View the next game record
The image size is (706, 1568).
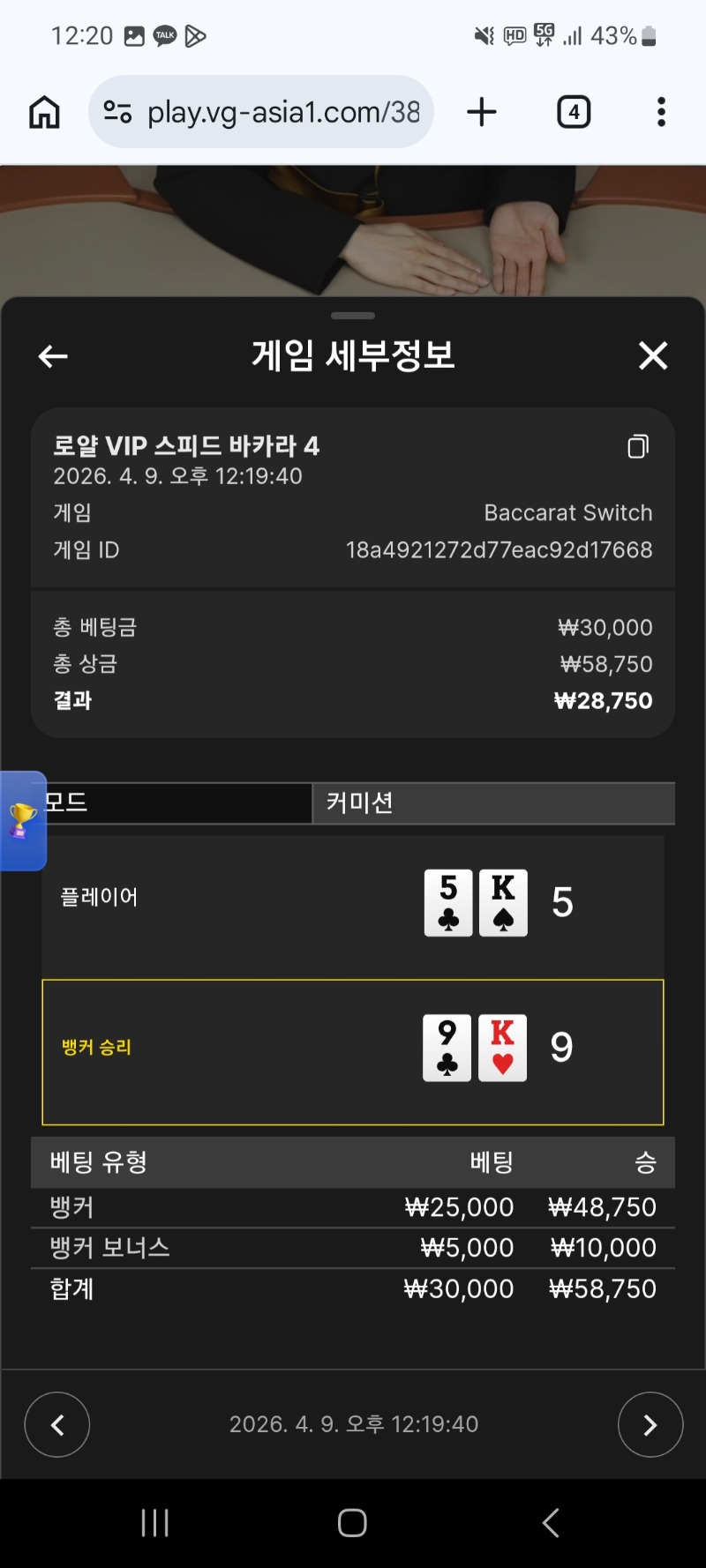650,1424
